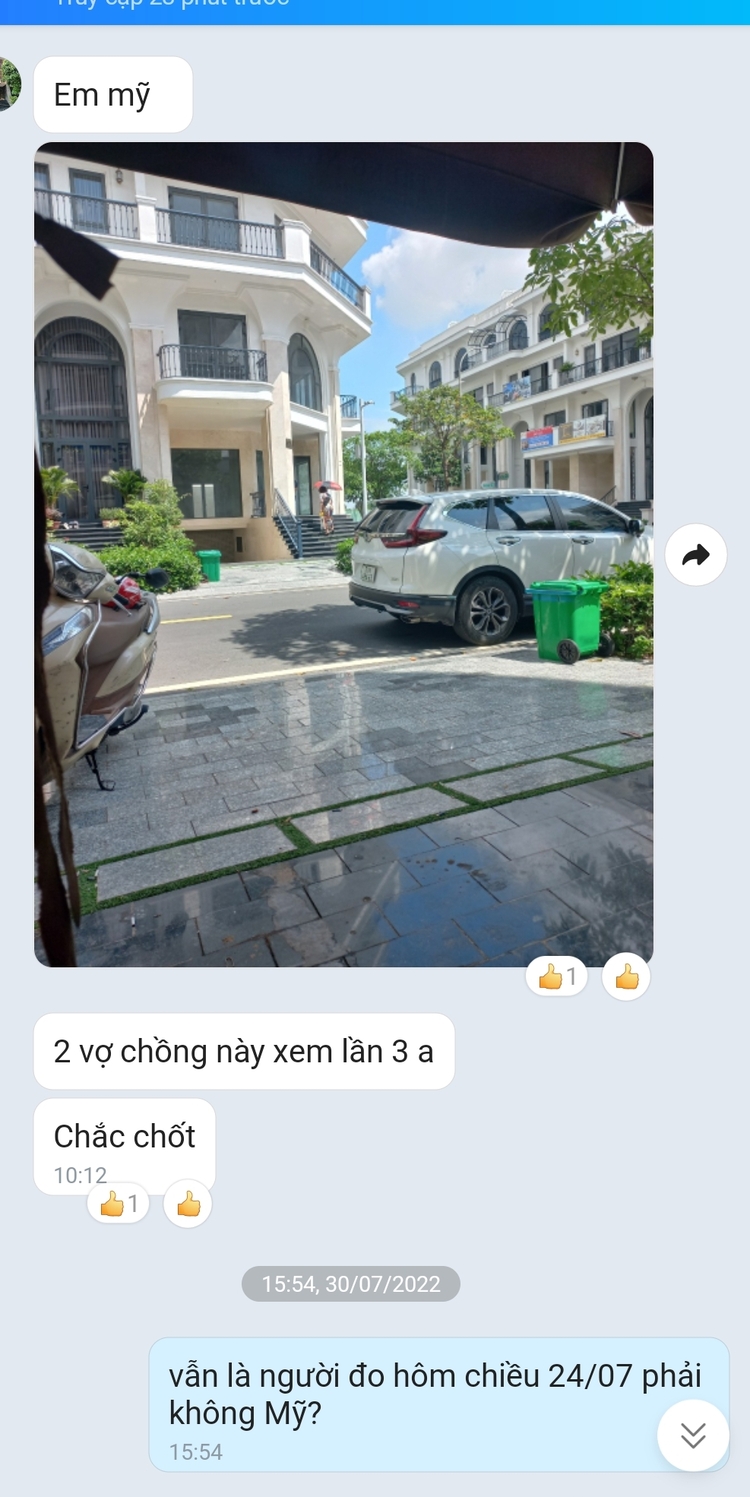The height and width of the screenshot is (1497, 750).
Task: Like the 'Chắc chốt' message
Action: pyautogui.click(x=188, y=1204)
